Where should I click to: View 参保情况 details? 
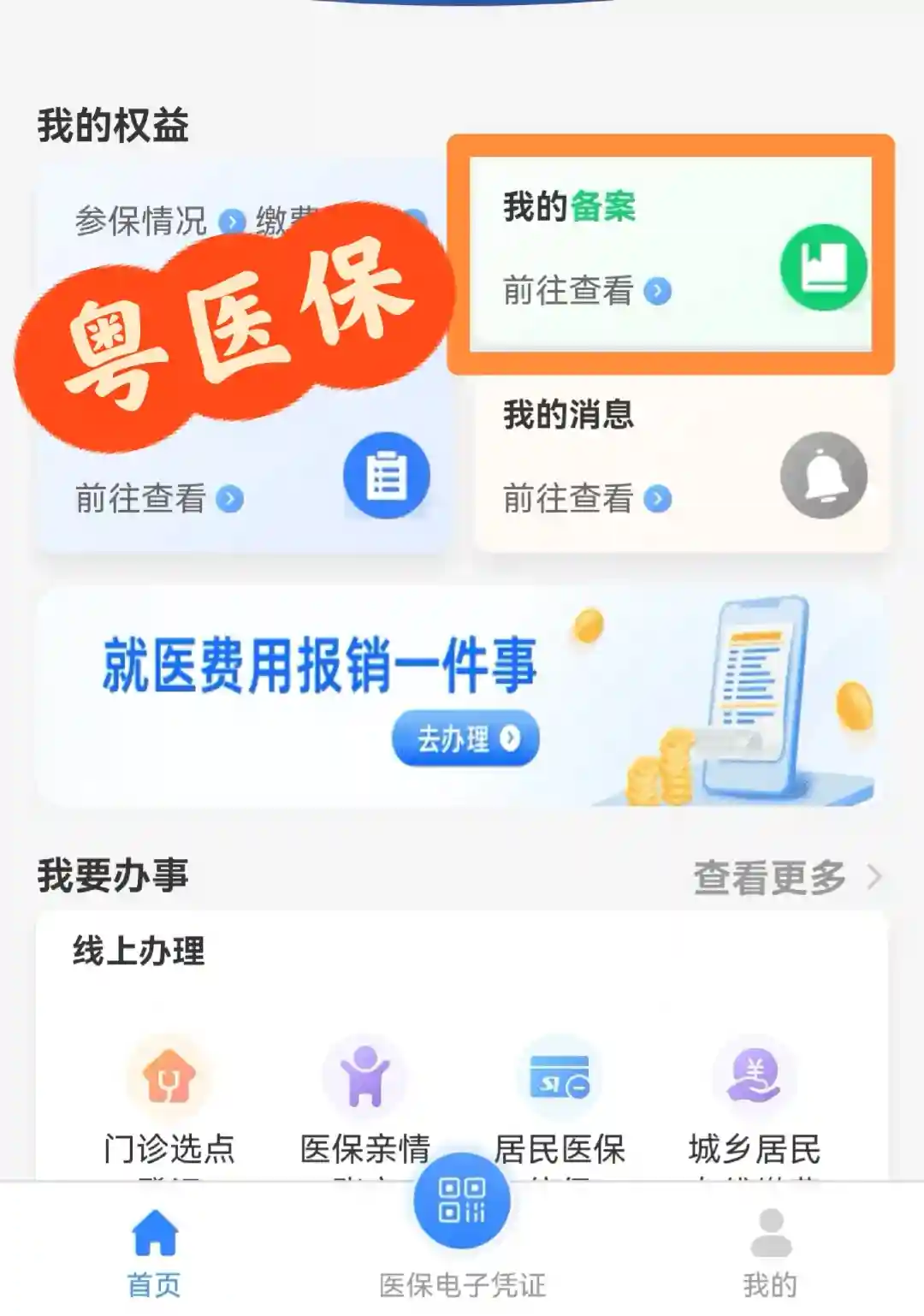tap(159, 222)
